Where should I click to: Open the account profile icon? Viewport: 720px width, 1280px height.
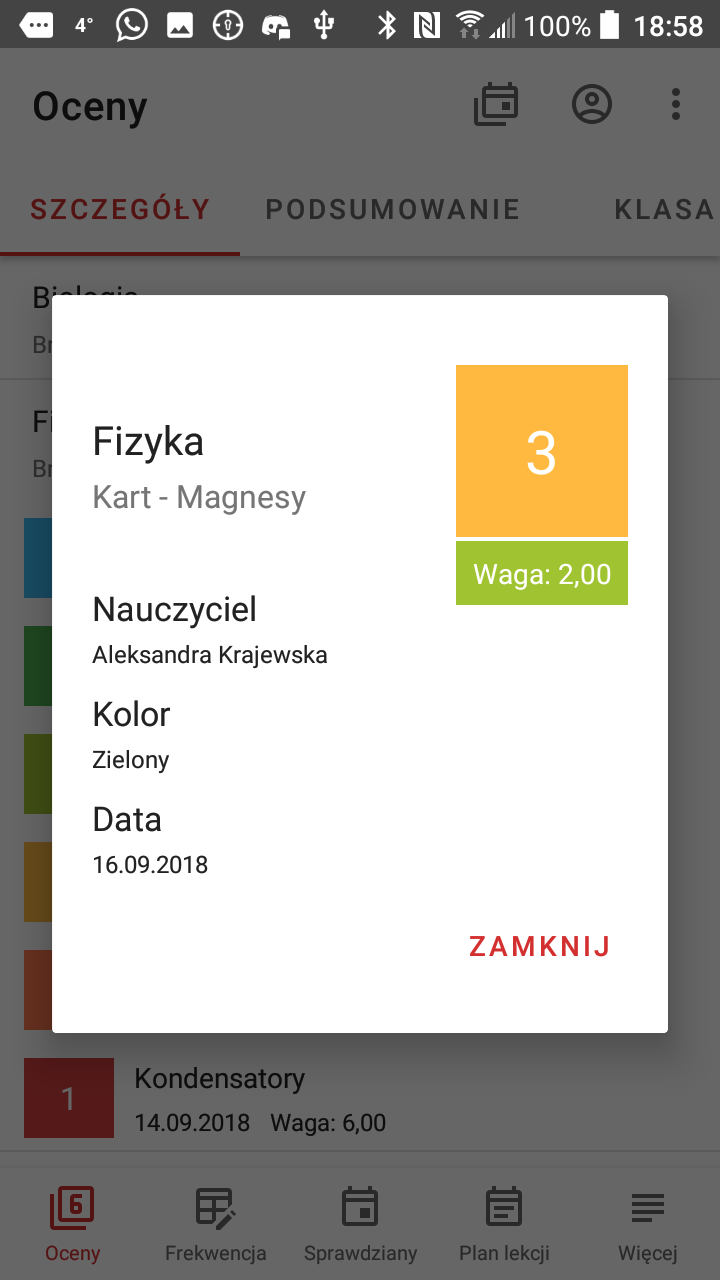pyautogui.click(x=592, y=104)
